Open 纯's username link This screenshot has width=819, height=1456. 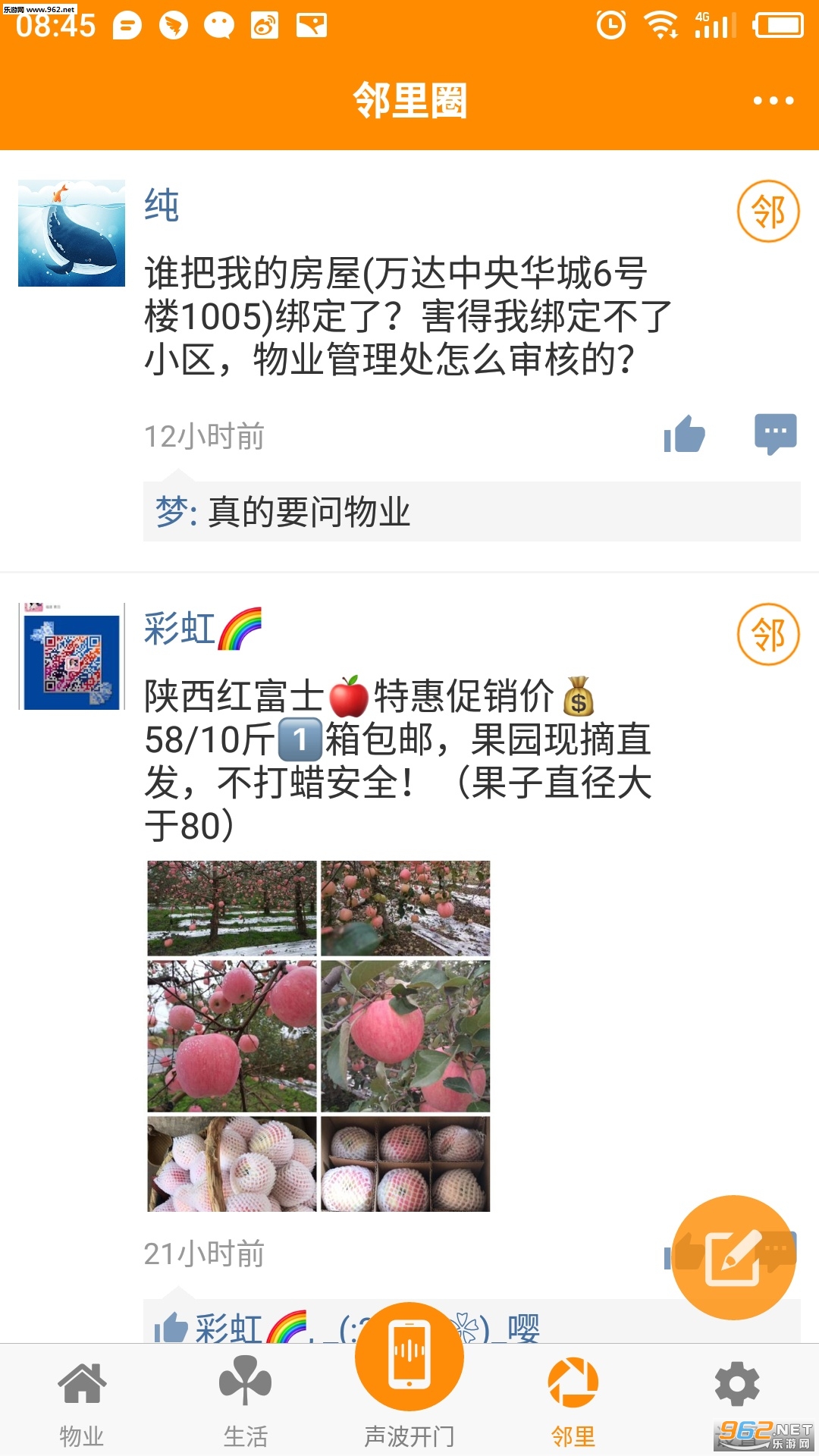162,206
